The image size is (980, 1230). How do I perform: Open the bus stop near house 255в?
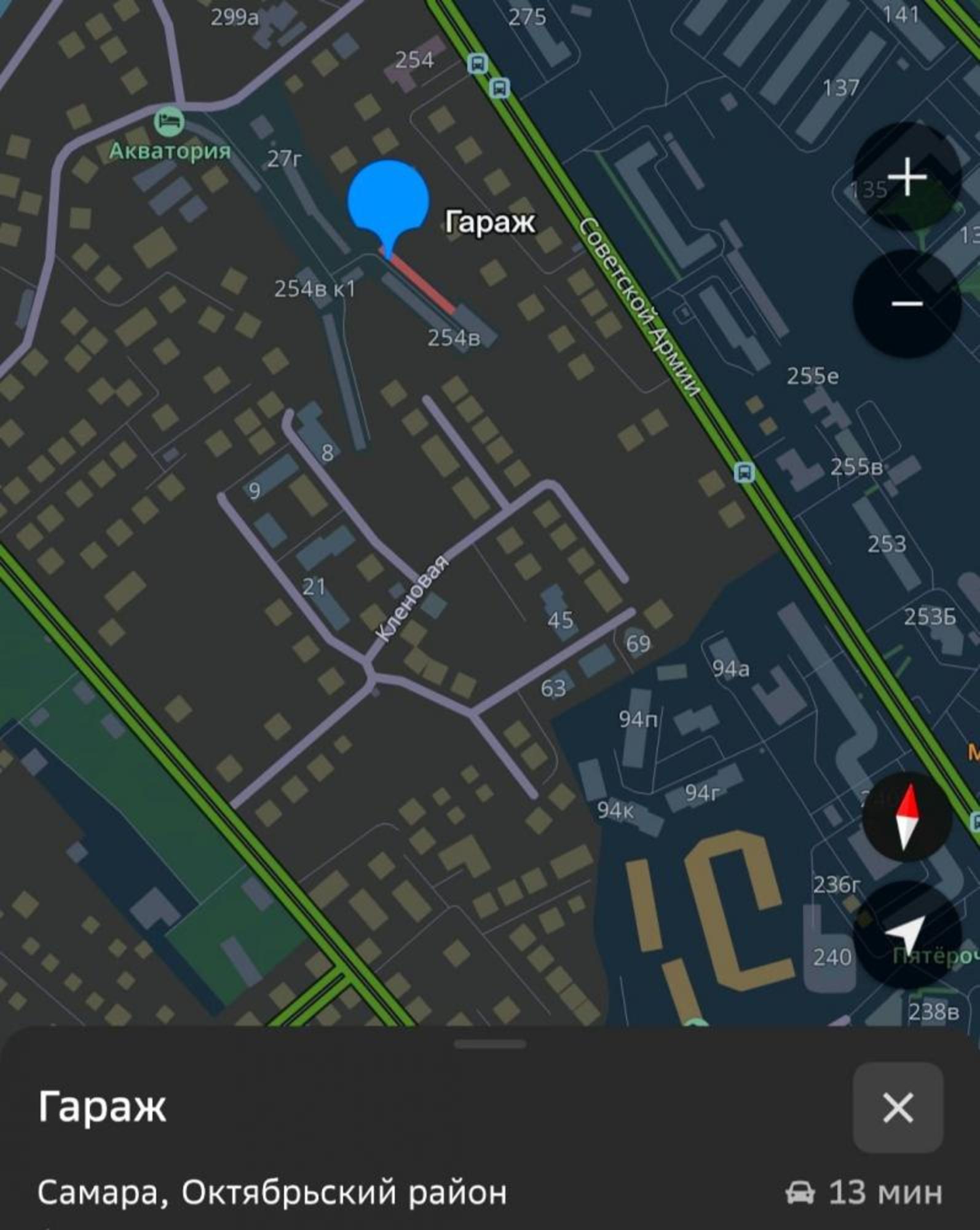(x=744, y=472)
